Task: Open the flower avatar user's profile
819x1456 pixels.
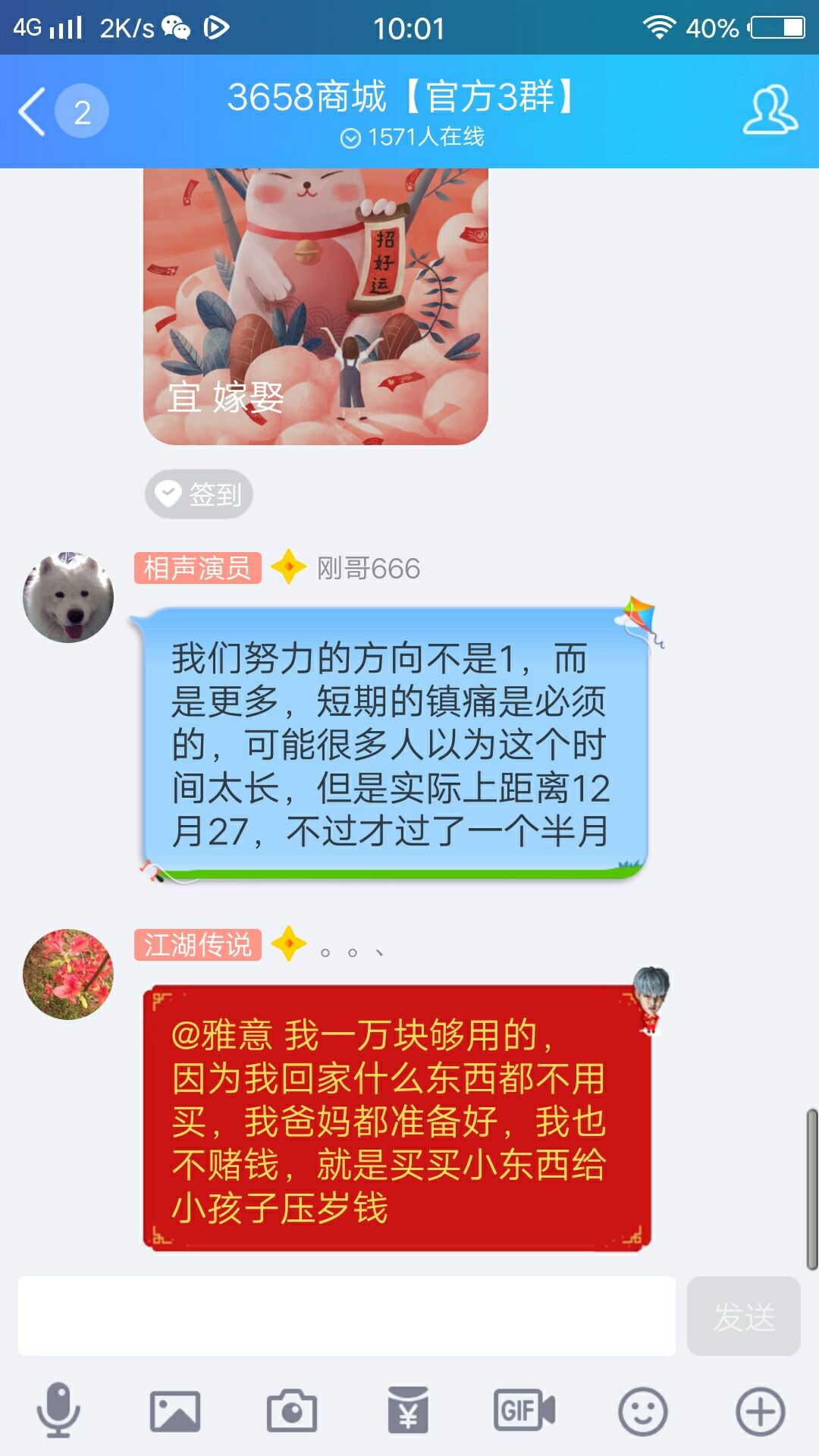Action: tap(68, 974)
